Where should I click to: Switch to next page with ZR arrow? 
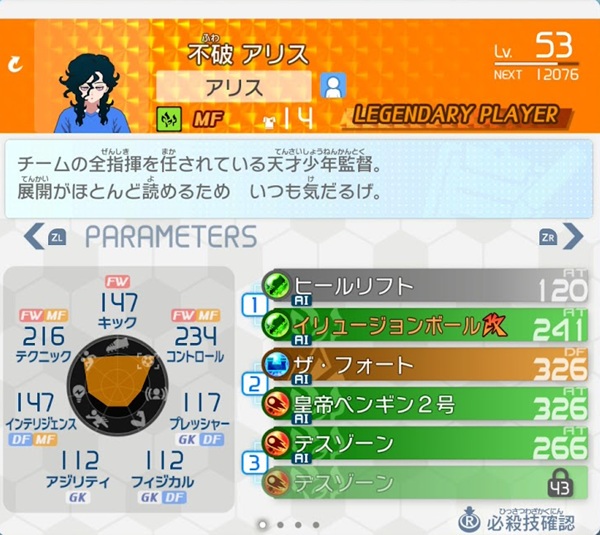tap(562, 237)
